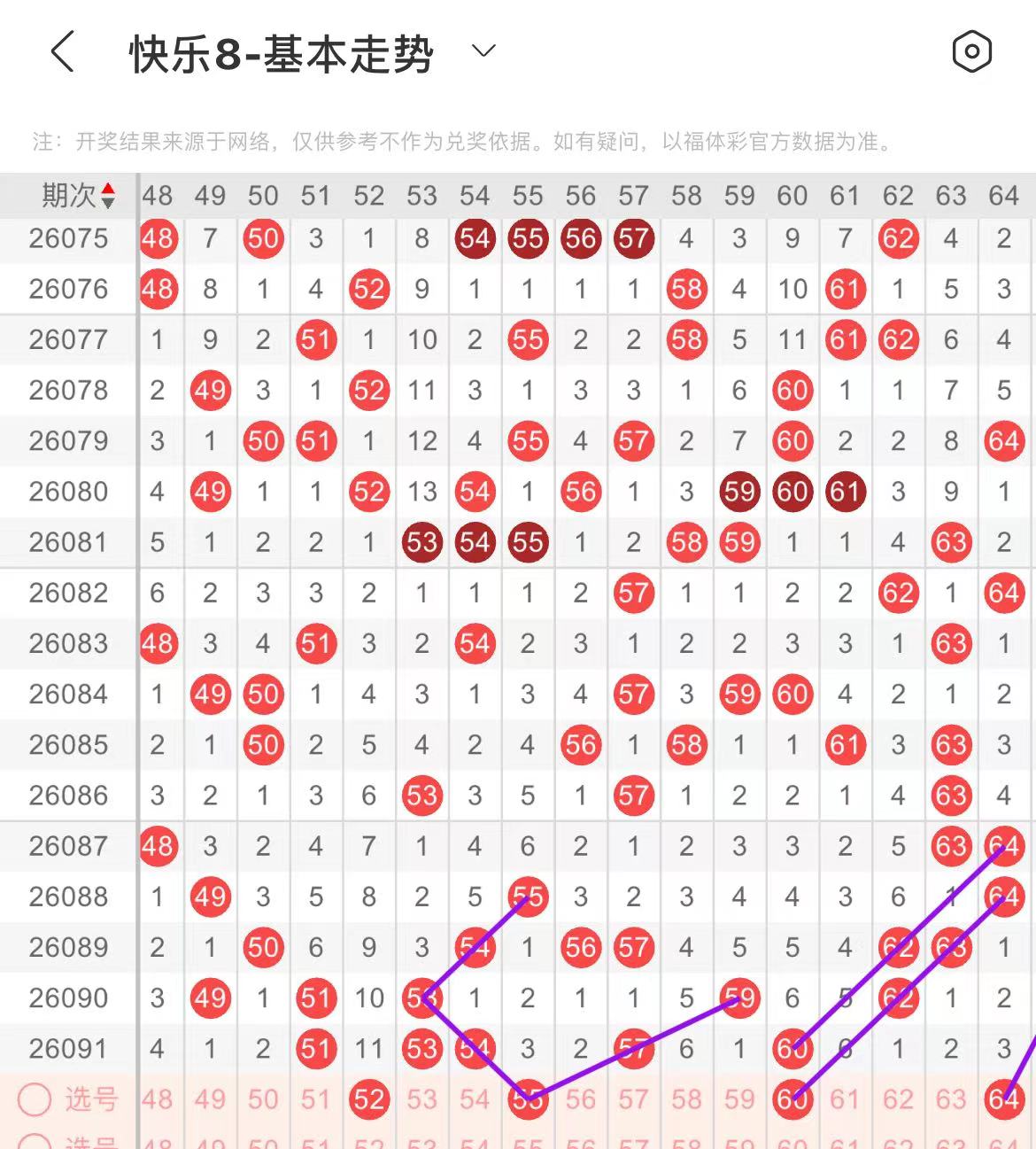Image resolution: width=1036 pixels, height=1149 pixels.
Task: Go back from the trend chart
Action: point(62,52)
